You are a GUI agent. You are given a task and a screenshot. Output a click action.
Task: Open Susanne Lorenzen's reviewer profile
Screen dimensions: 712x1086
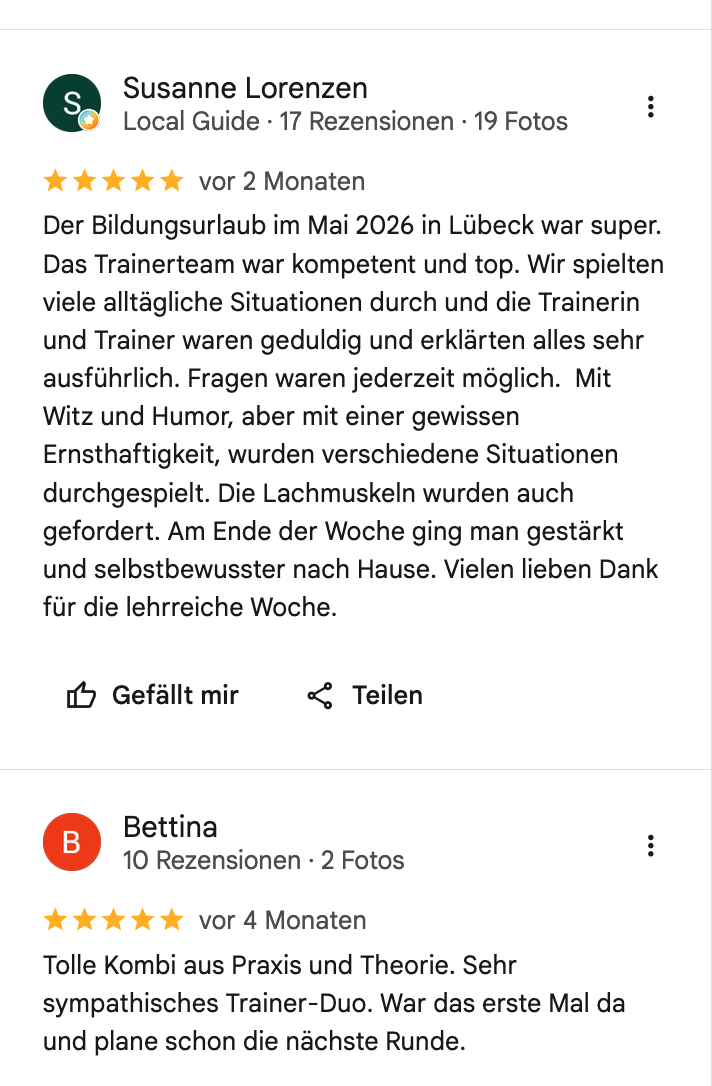click(x=245, y=89)
